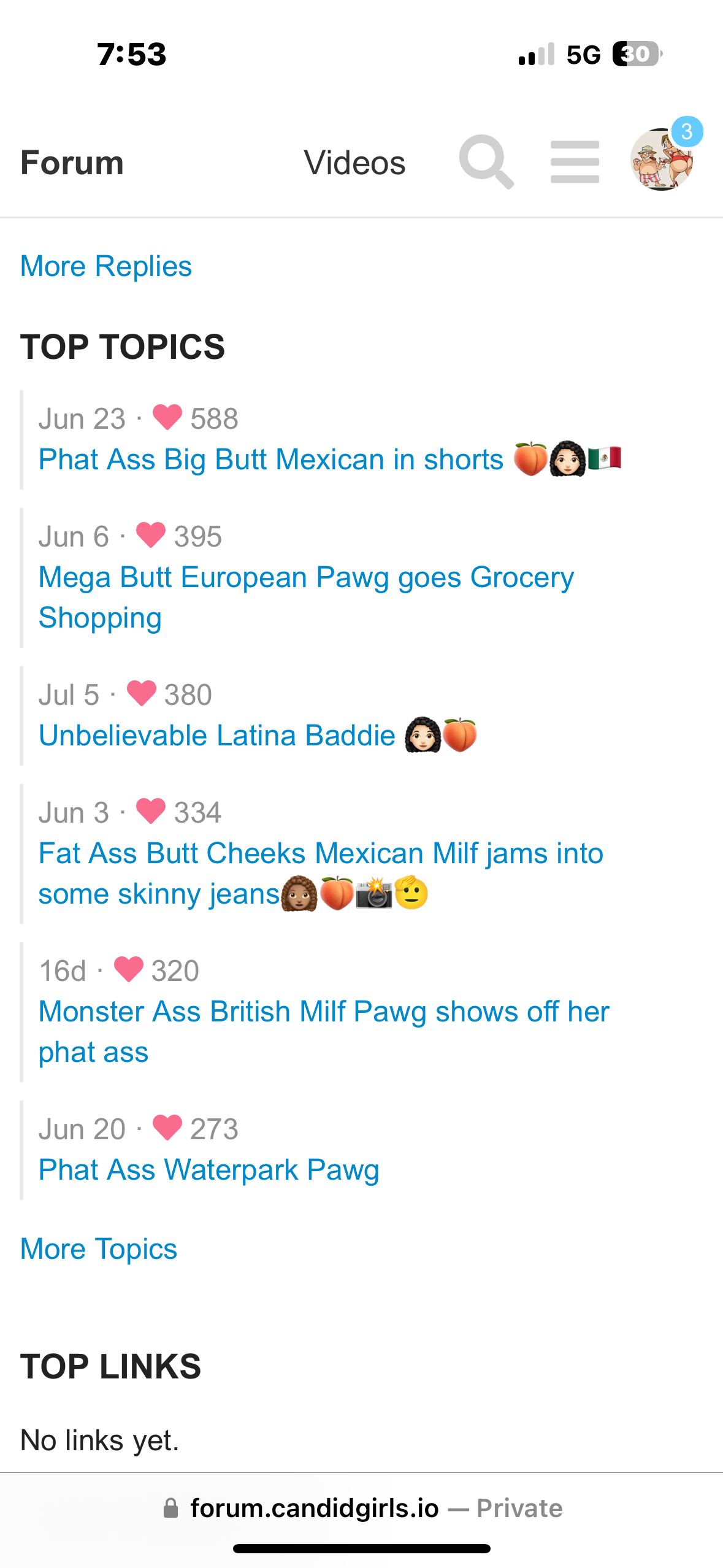The height and width of the screenshot is (1568, 723).
Task: Open the Jun 23 topic with 588 likes
Action: [x=330, y=459]
